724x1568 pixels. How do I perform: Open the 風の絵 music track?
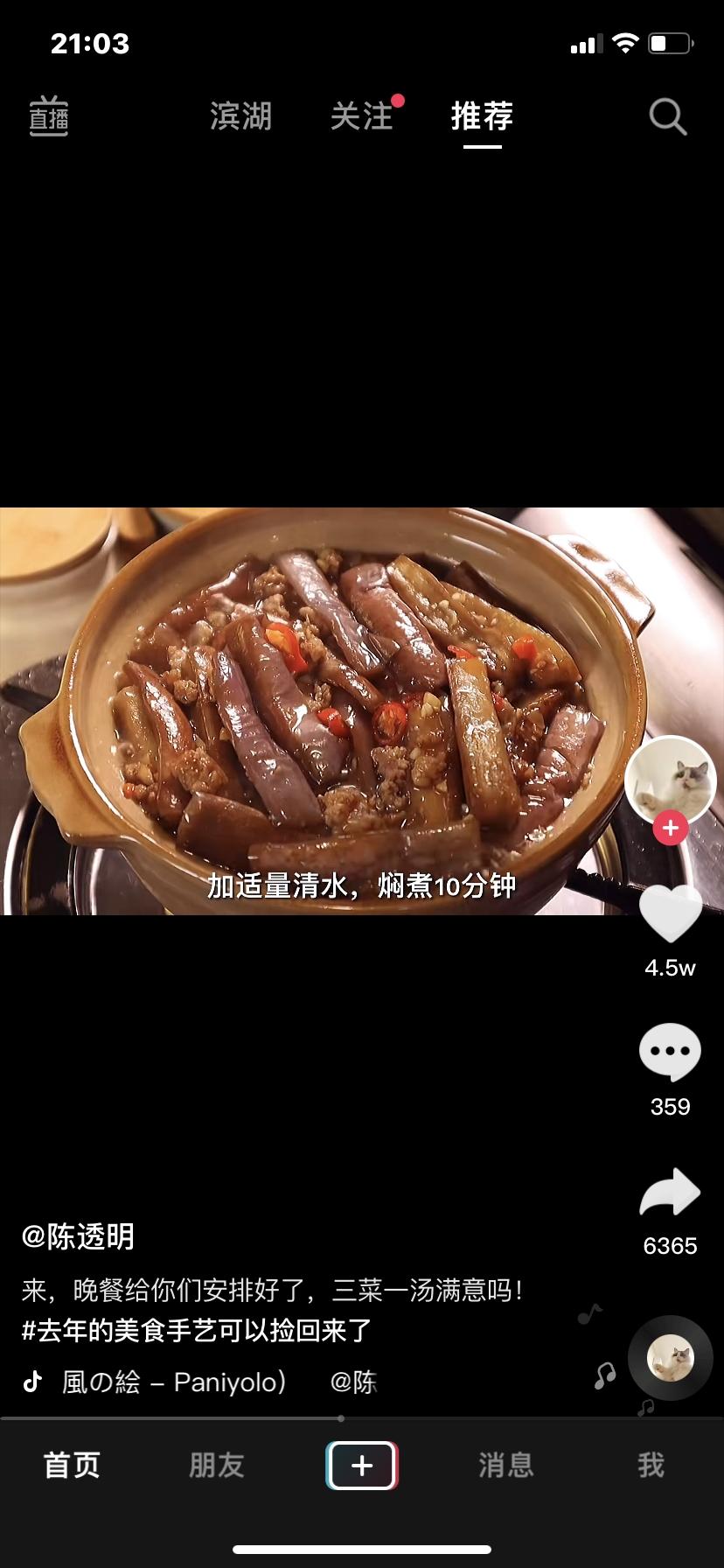[173, 1382]
